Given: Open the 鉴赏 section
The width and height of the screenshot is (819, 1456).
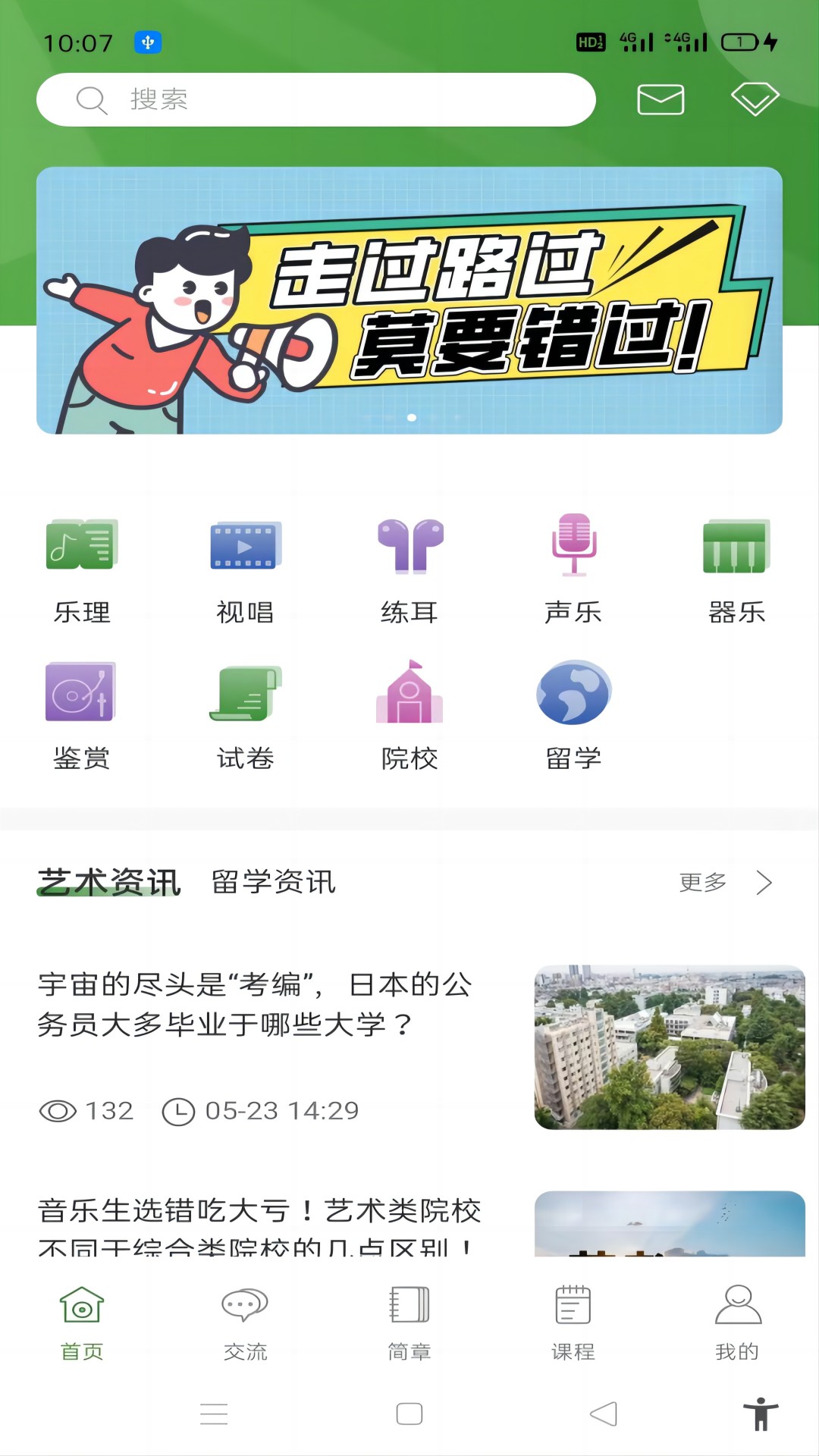Looking at the screenshot, I should point(82,714).
